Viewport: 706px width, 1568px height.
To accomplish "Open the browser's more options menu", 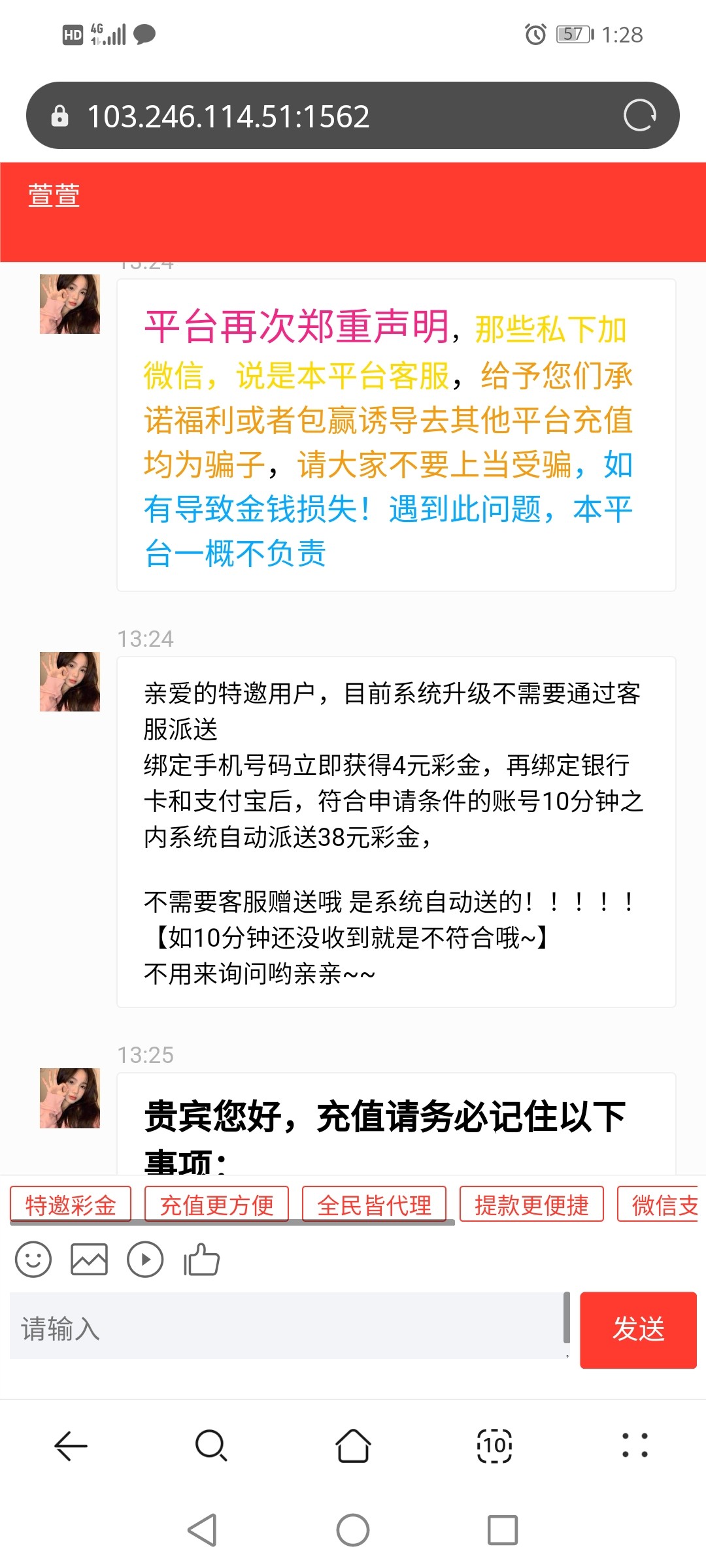I will click(x=635, y=1445).
